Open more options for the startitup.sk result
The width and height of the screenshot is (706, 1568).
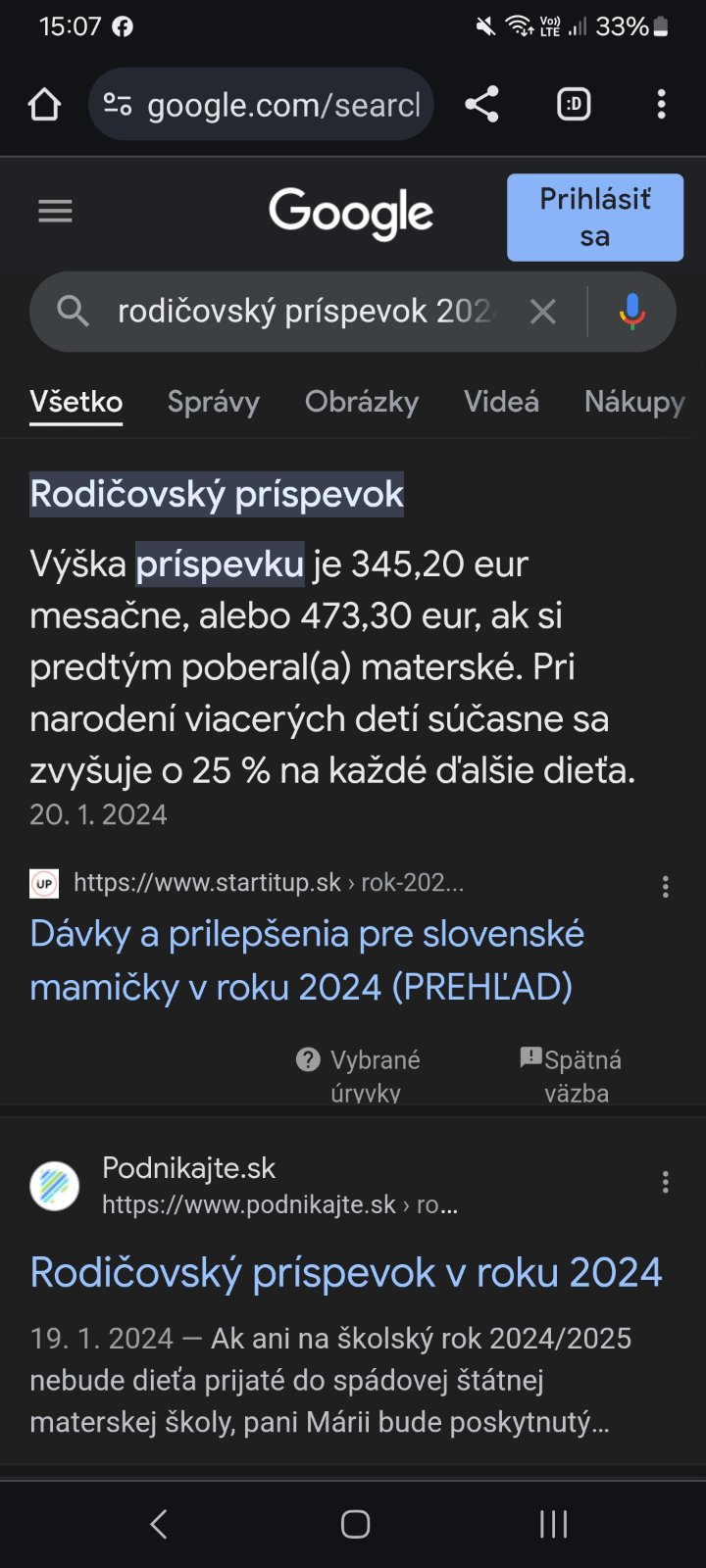[x=666, y=887]
